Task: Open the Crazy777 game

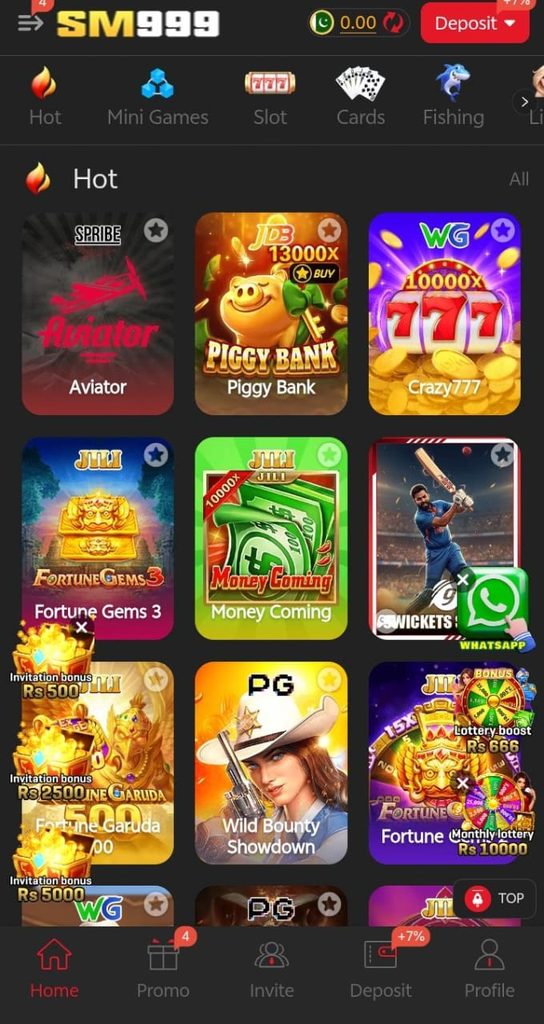Action: [x=445, y=313]
